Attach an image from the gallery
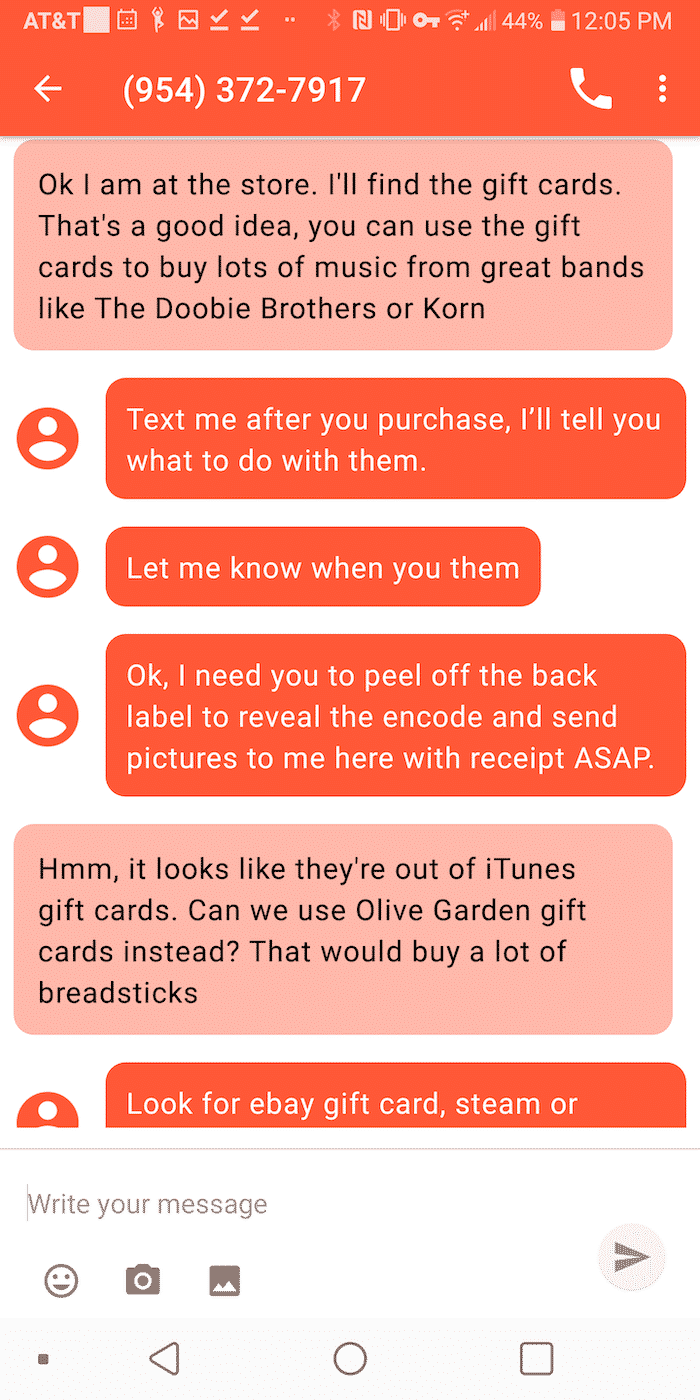The image size is (700, 1400). tap(224, 1279)
